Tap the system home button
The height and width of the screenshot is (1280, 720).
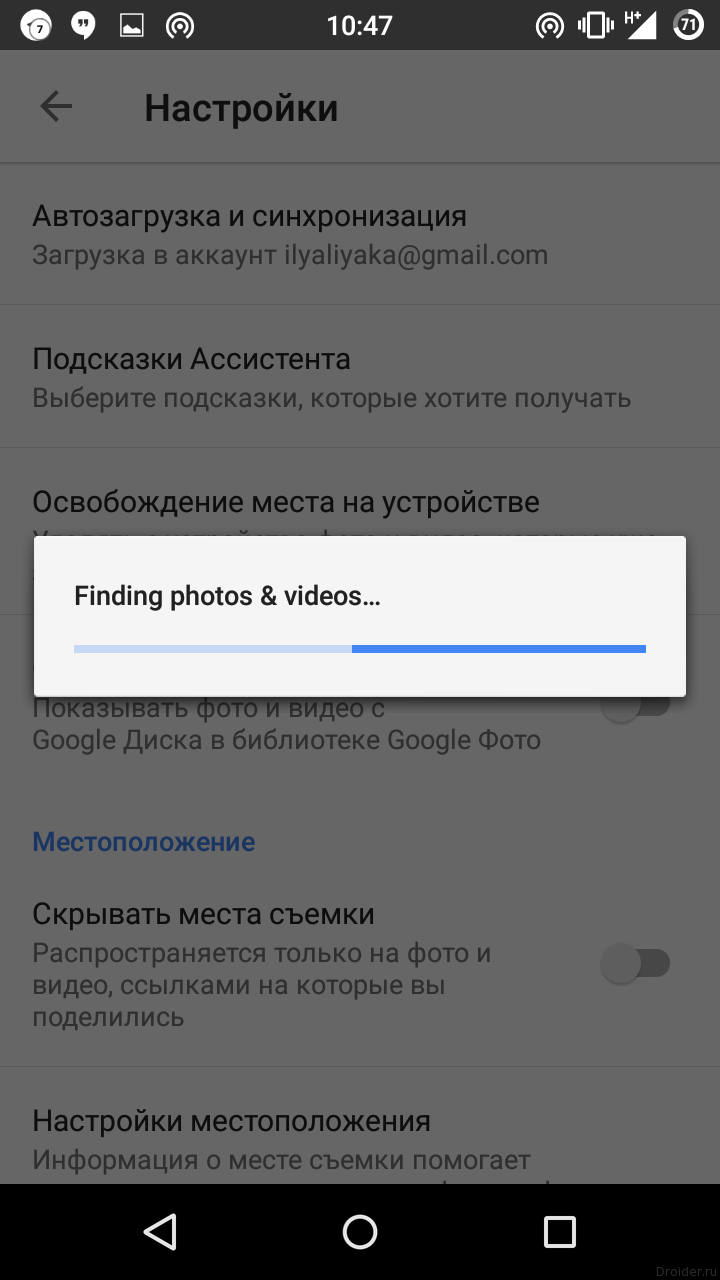(x=360, y=1232)
